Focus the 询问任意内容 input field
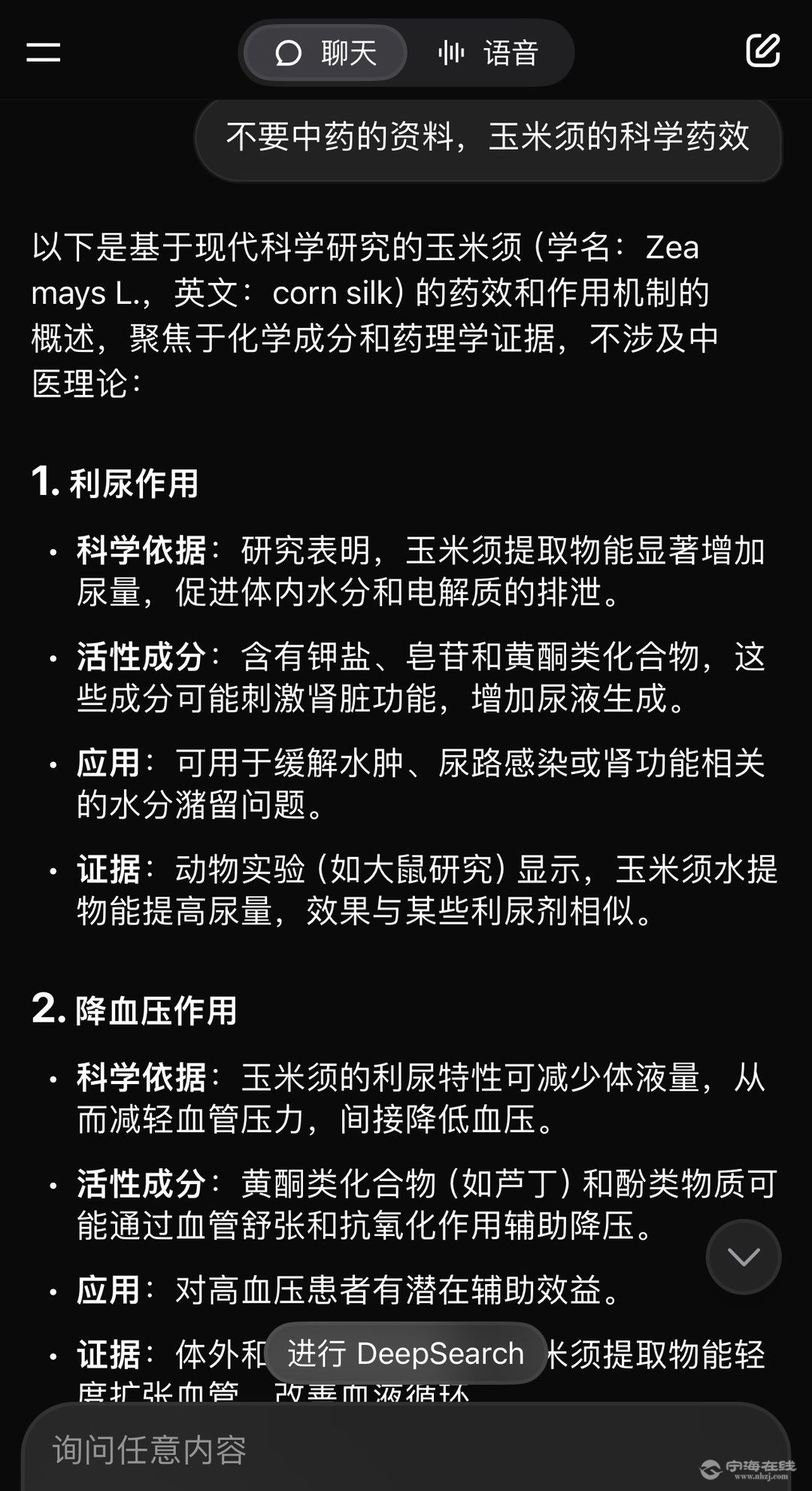This screenshot has width=812, height=1491. 376,1449
